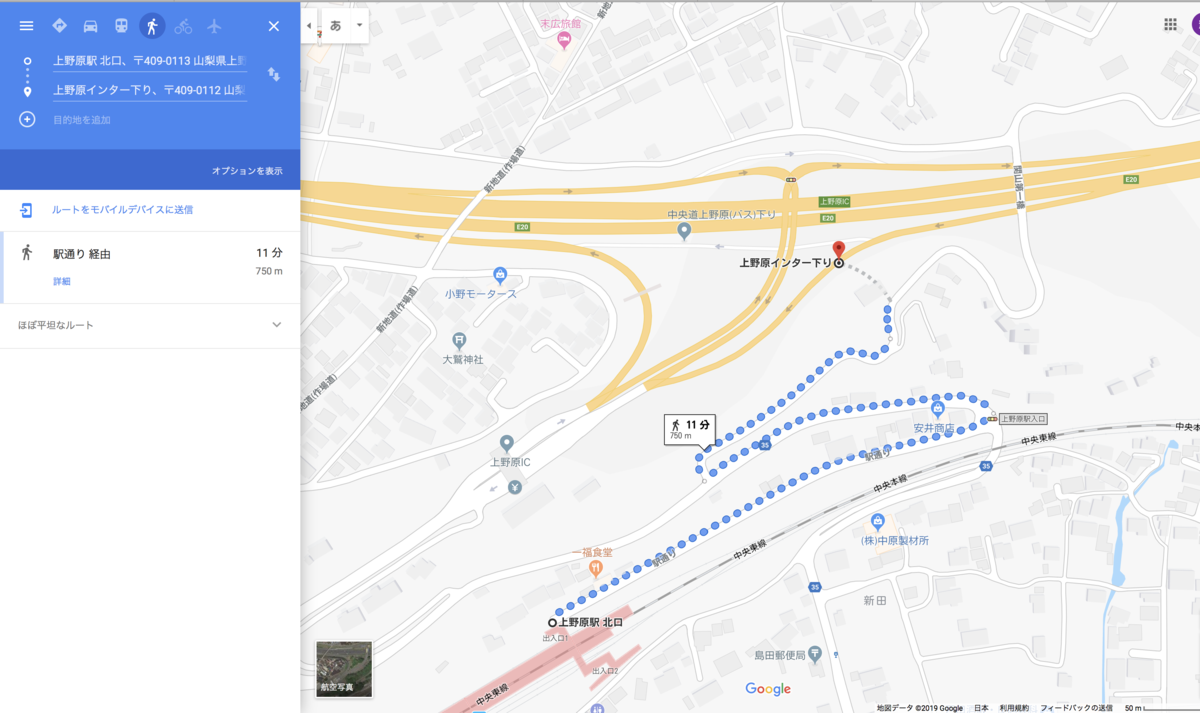Screen dimensions: 1200x713
Task: Select the cycling travel mode
Action: click(183, 26)
